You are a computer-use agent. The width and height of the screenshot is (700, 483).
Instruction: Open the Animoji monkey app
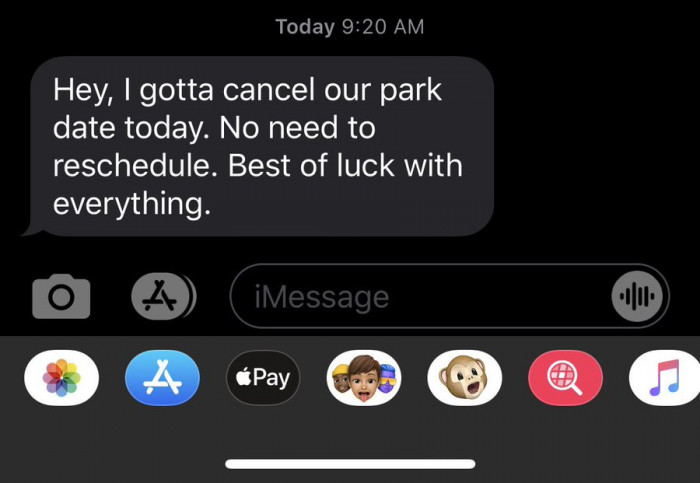click(x=464, y=377)
